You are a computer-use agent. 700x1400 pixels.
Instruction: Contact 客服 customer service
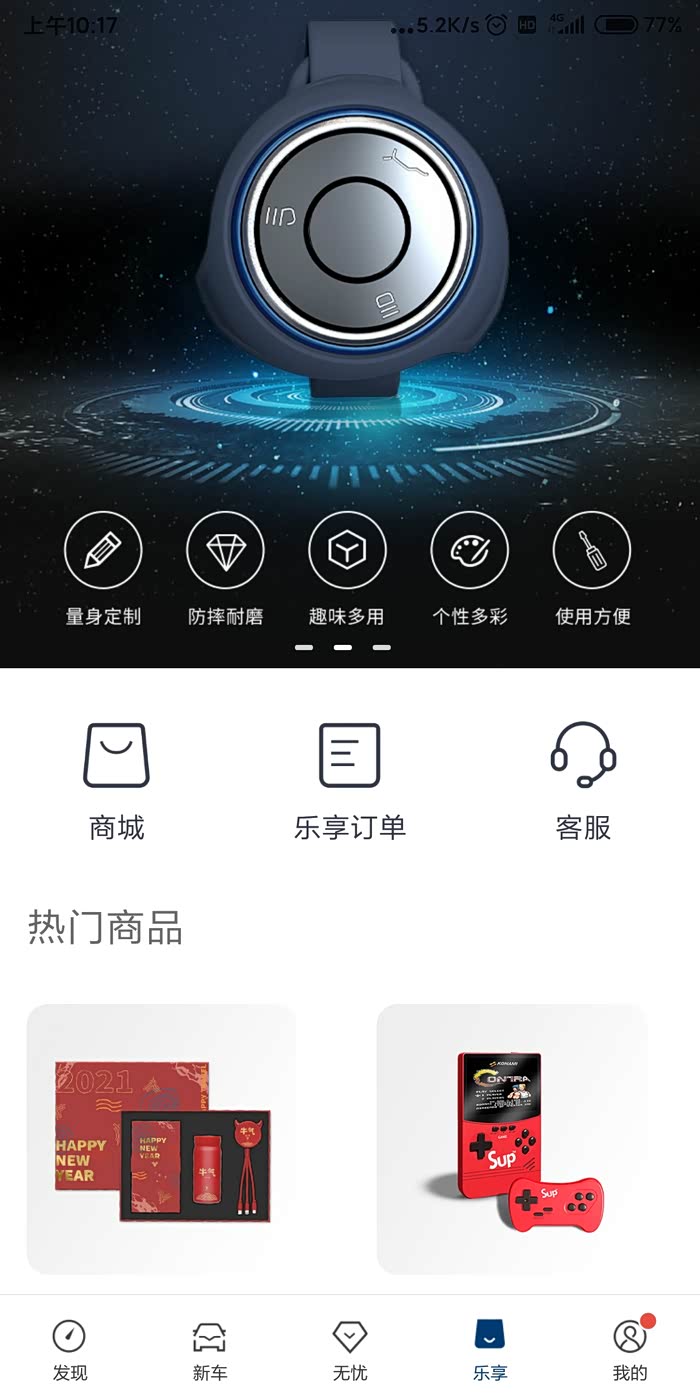(583, 780)
